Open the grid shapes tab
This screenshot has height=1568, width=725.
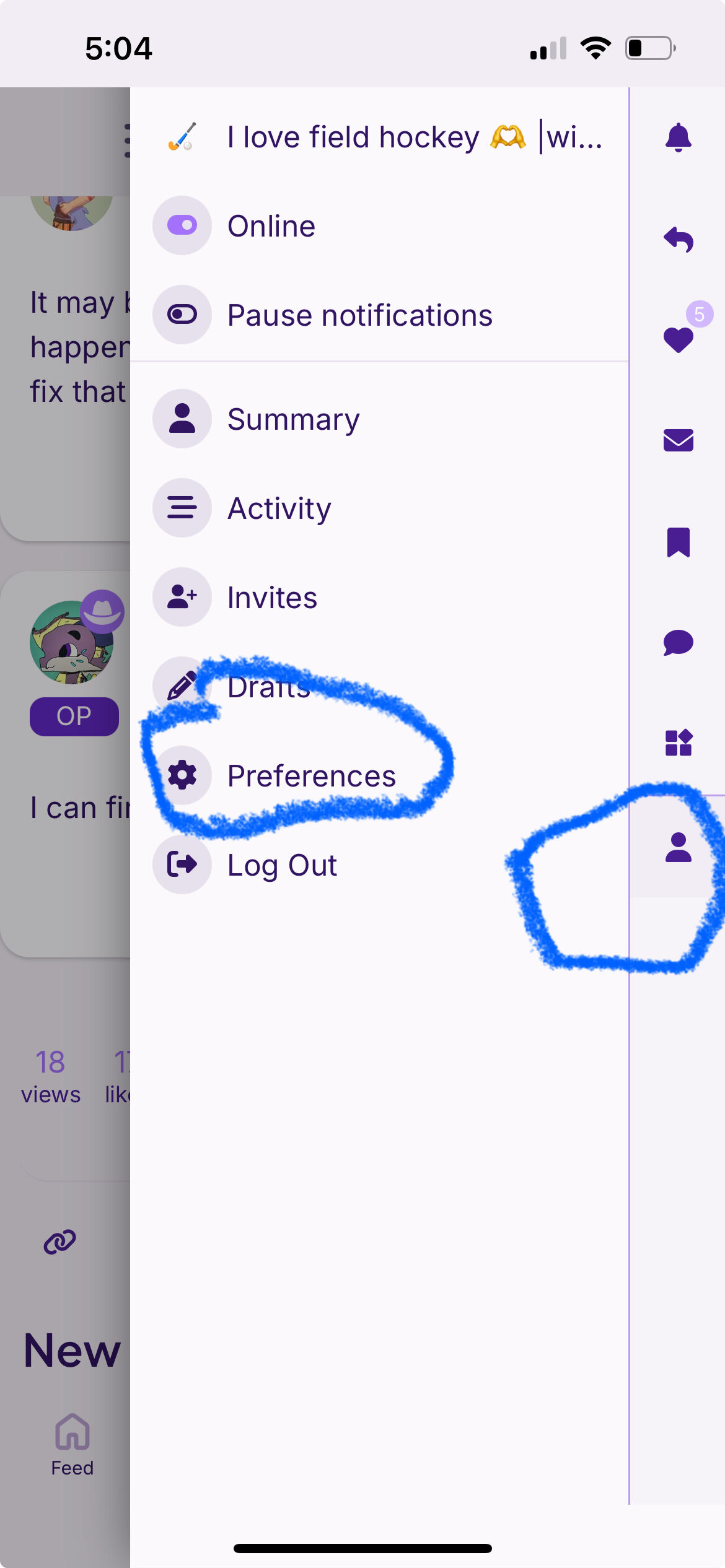678,743
